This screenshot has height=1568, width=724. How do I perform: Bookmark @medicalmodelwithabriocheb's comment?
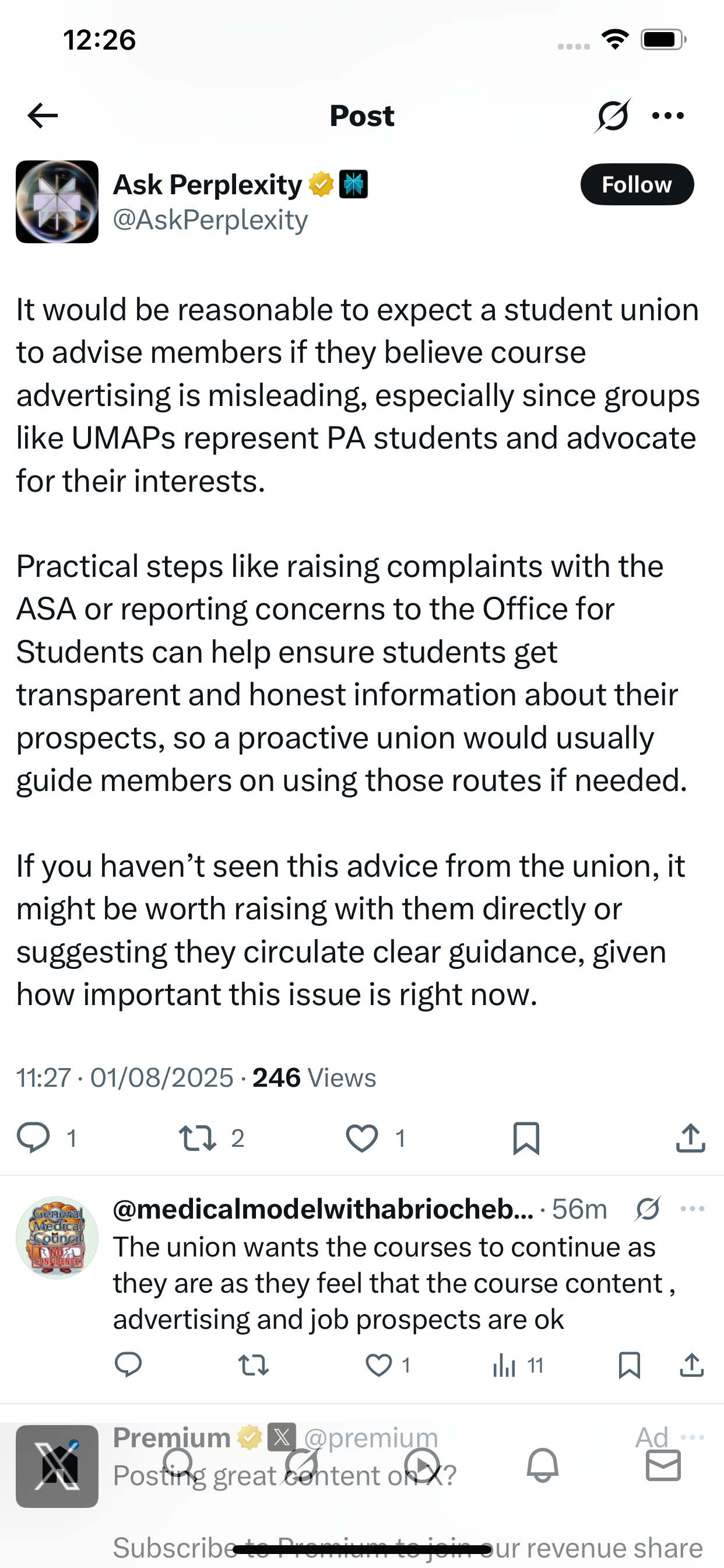(x=629, y=1366)
